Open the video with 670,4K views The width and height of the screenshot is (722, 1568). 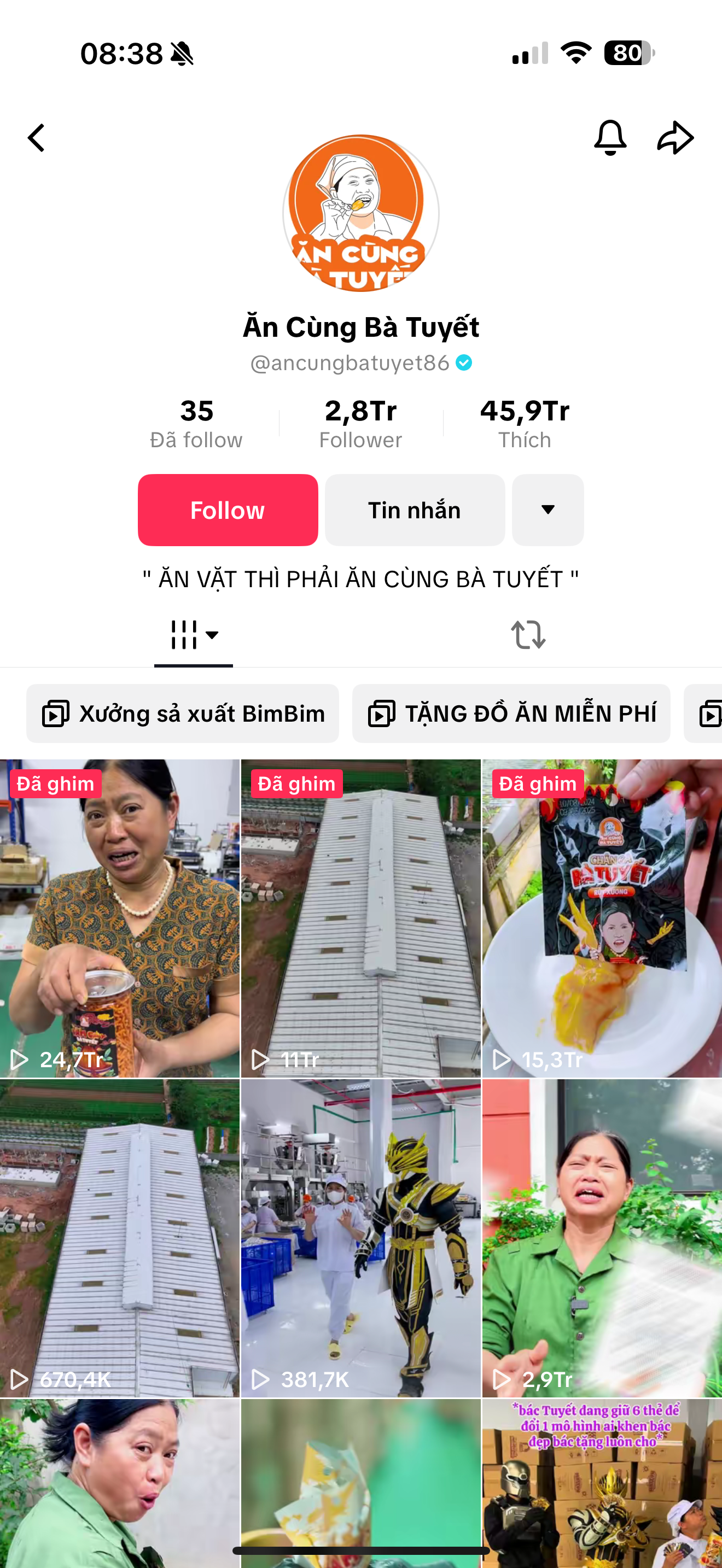[x=119, y=1238]
